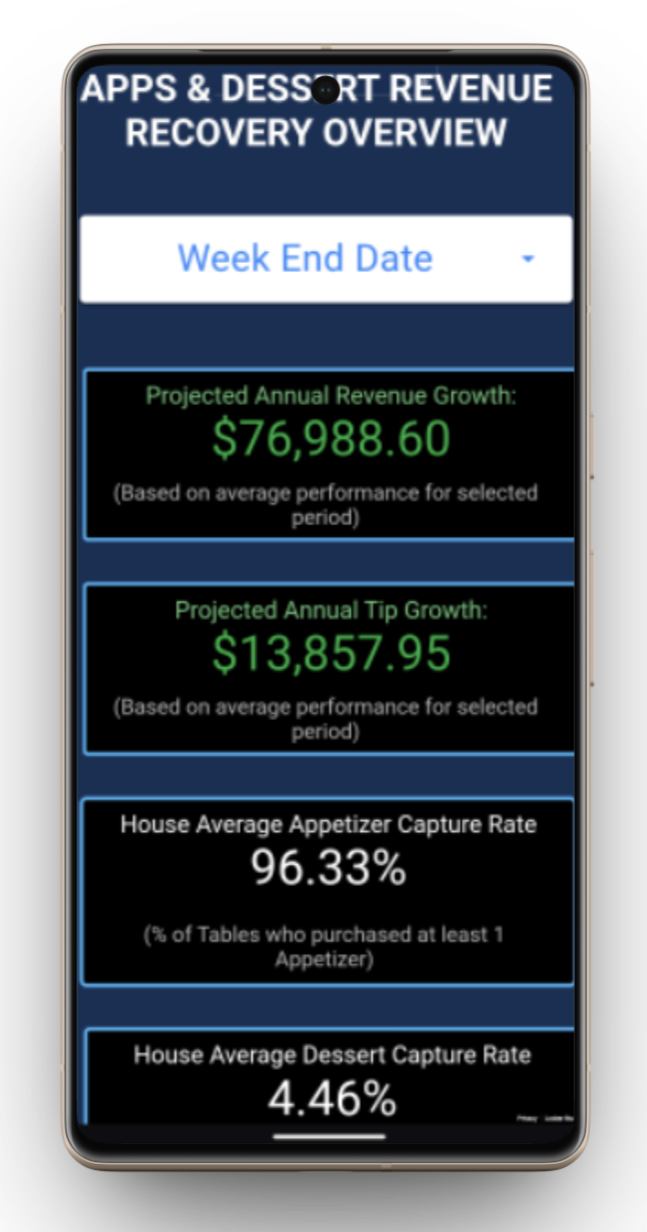This screenshot has height=1232, width=647.
Task: Open the Privacy link
Action: tap(527, 1118)
